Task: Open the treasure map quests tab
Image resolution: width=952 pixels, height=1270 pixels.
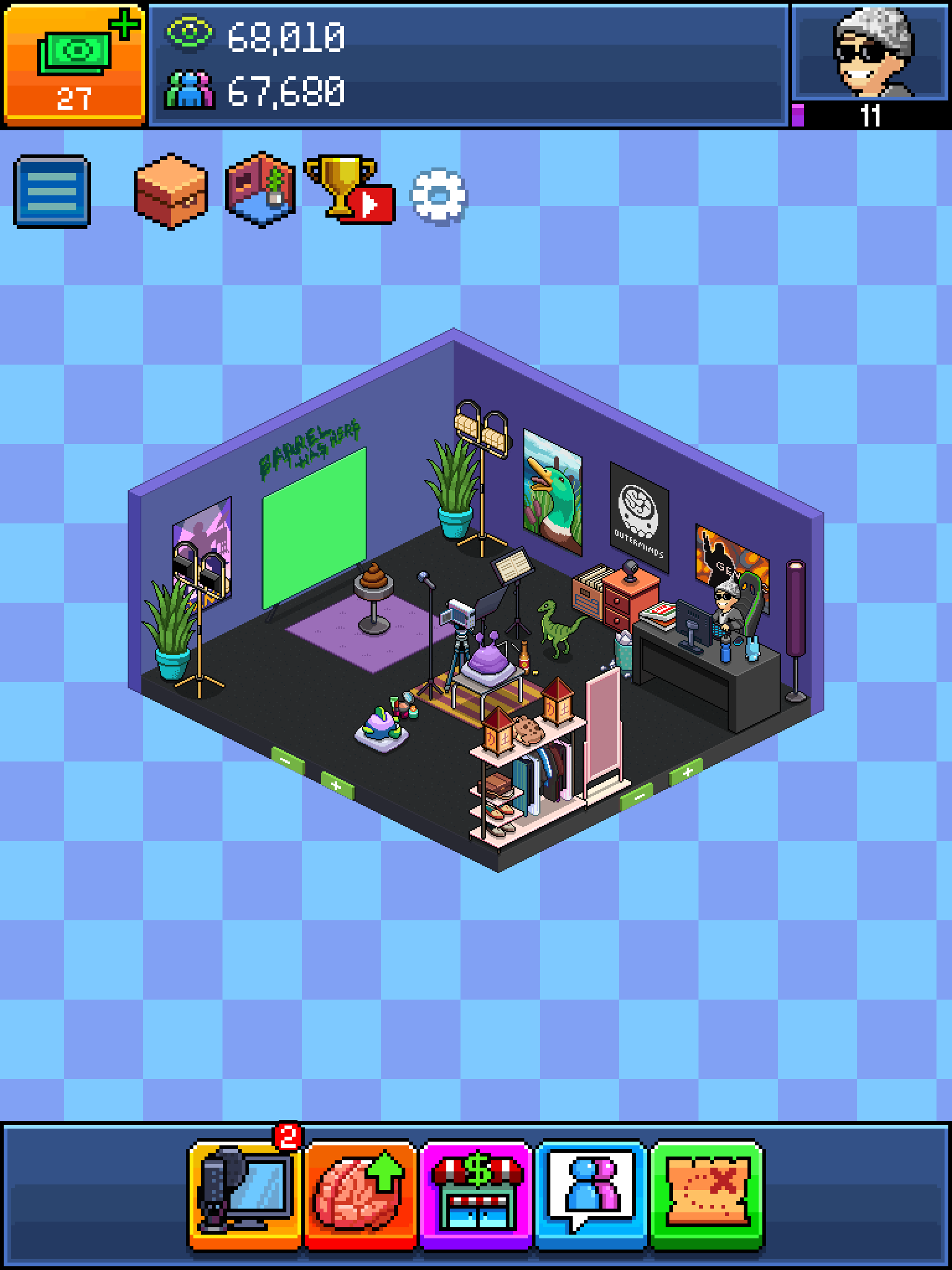Action: 707,1194
